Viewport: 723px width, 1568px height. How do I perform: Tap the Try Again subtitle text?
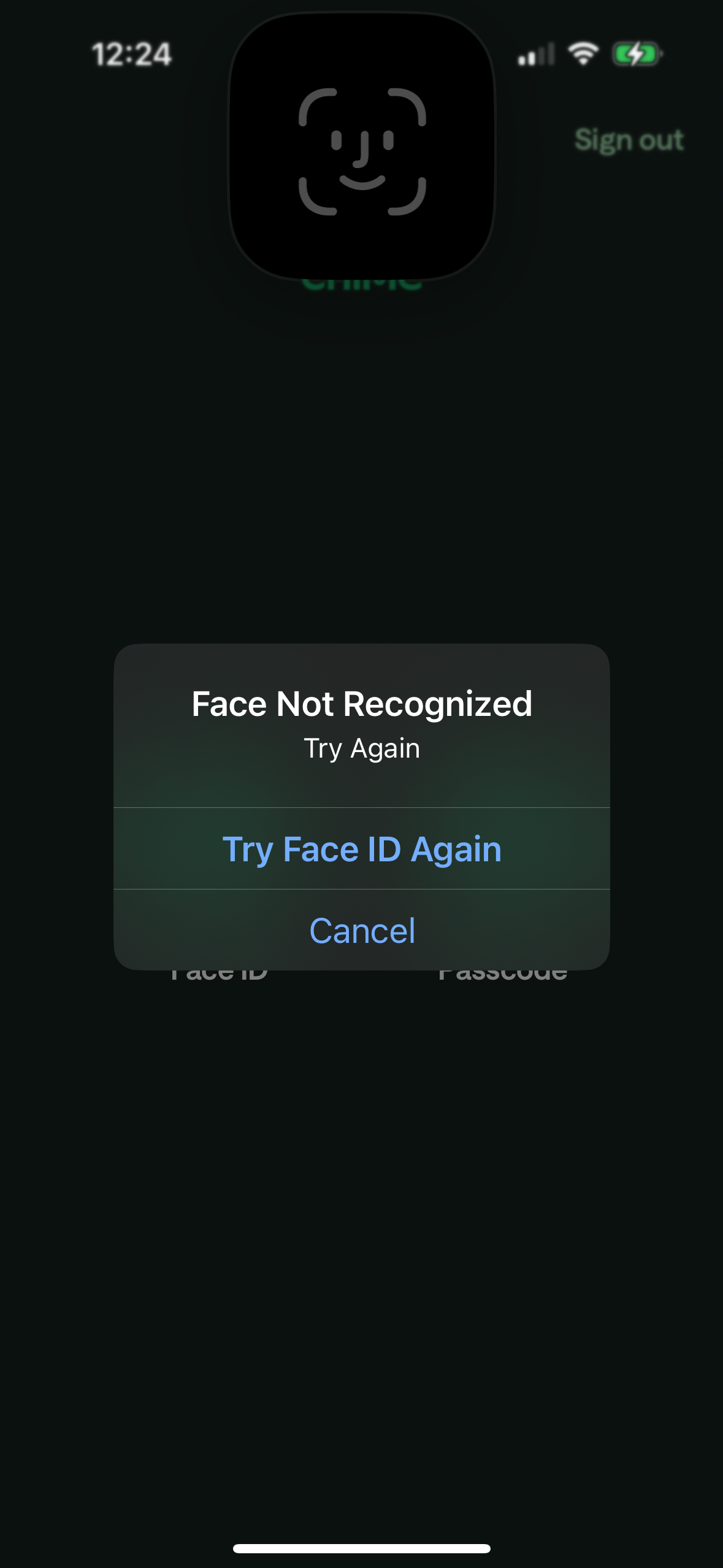pyautogui.click(x=362, y=747)
